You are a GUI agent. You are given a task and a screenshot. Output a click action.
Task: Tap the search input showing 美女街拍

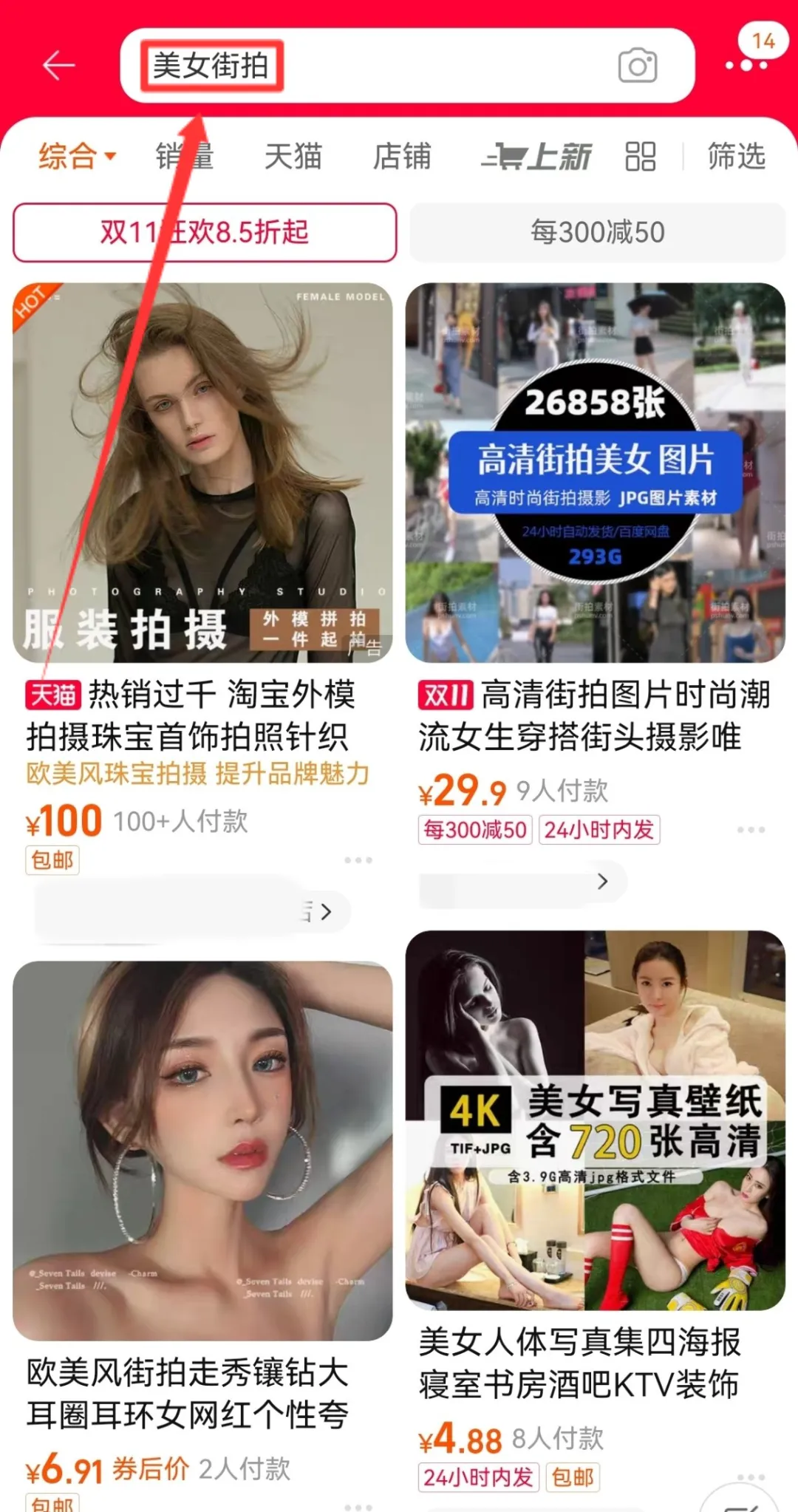[x=214, y=65]
